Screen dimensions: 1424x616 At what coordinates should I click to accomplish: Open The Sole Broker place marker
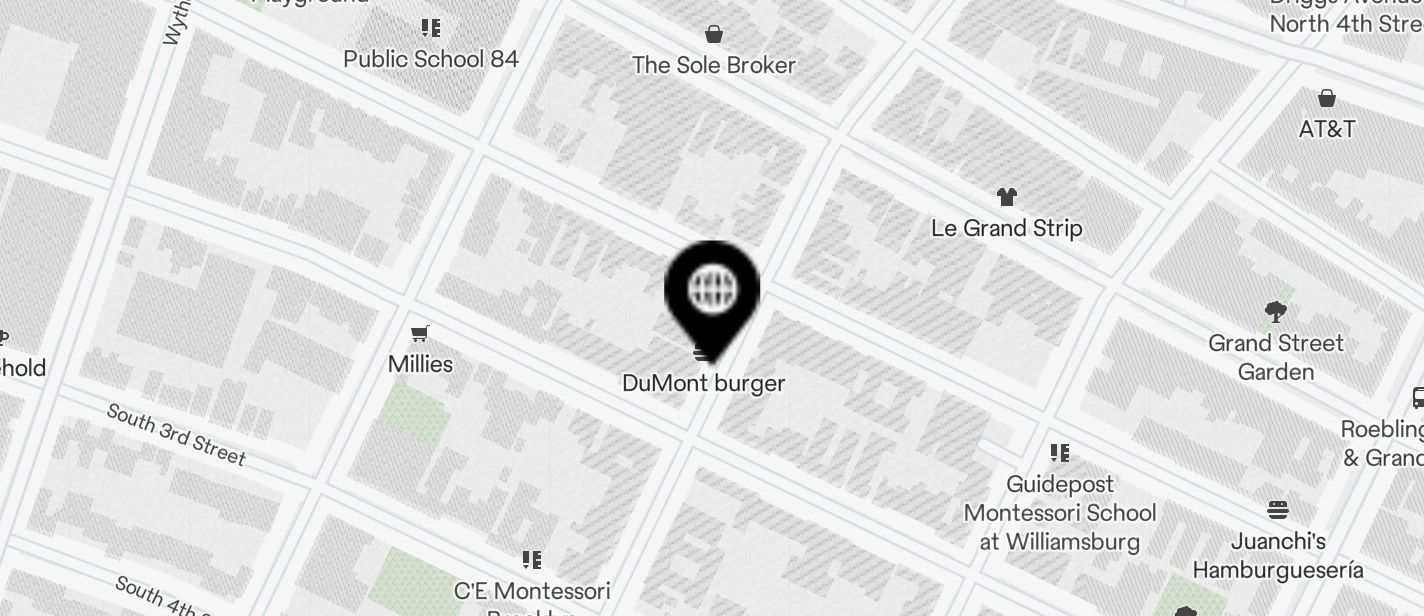[714, 36]
